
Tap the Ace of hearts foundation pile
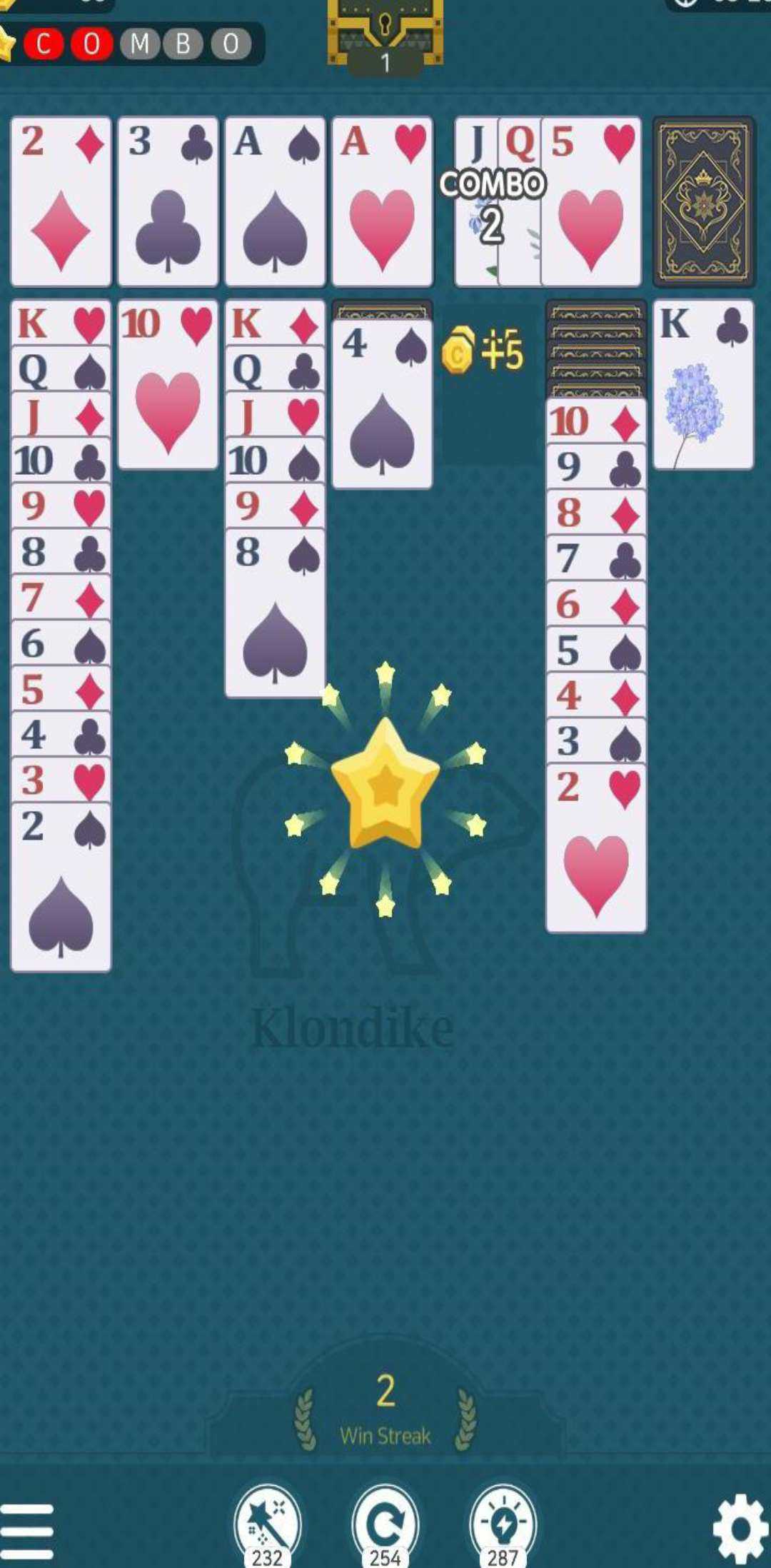pos(382,201)
